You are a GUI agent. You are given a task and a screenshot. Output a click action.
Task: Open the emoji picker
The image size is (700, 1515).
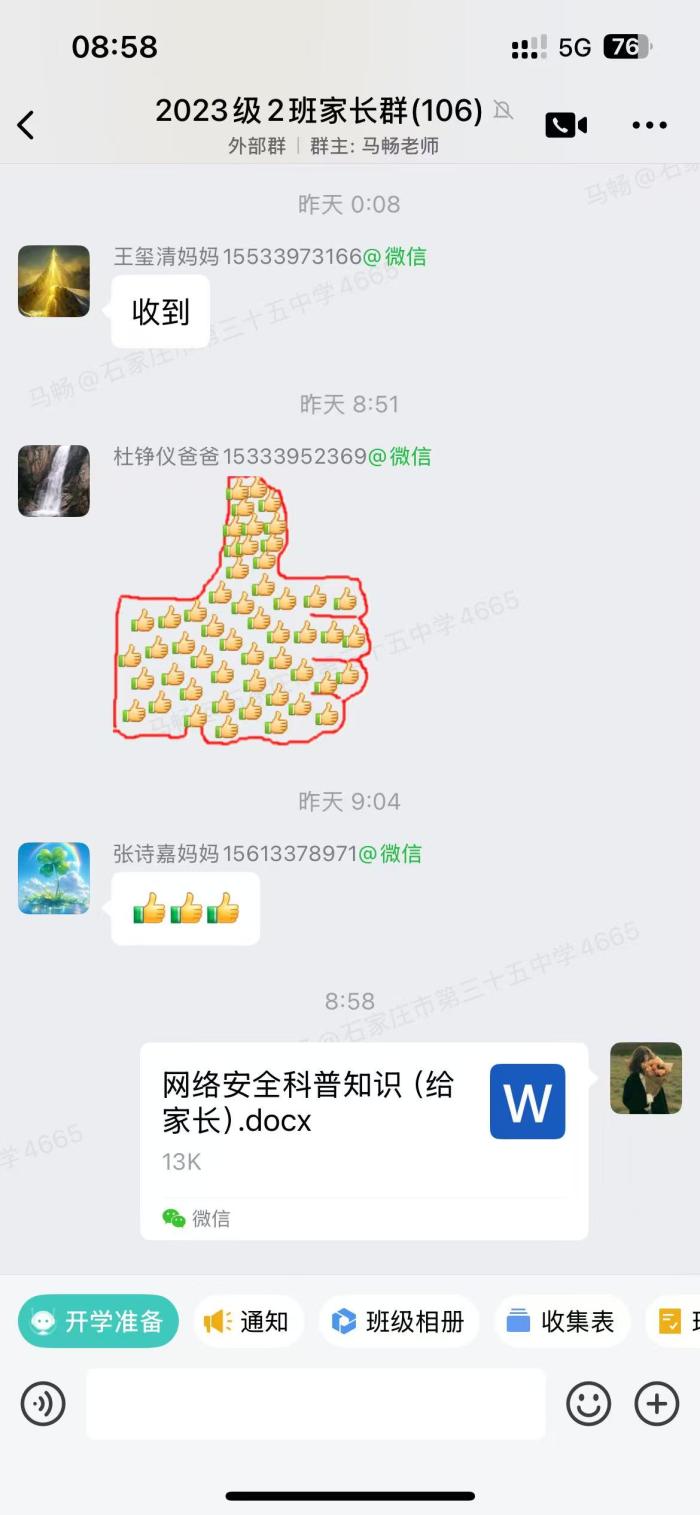588,1404
